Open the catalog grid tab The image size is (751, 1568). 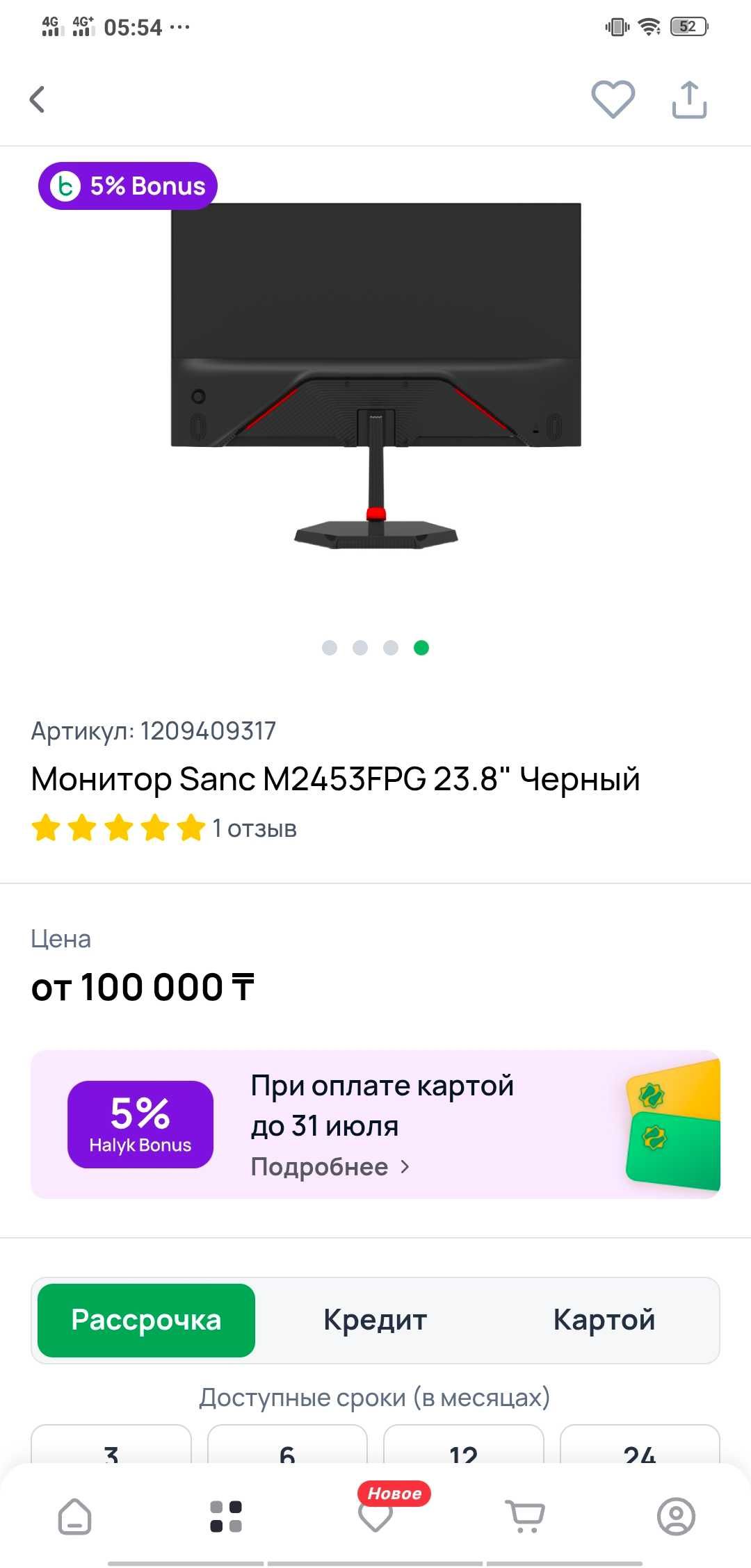226,1516
